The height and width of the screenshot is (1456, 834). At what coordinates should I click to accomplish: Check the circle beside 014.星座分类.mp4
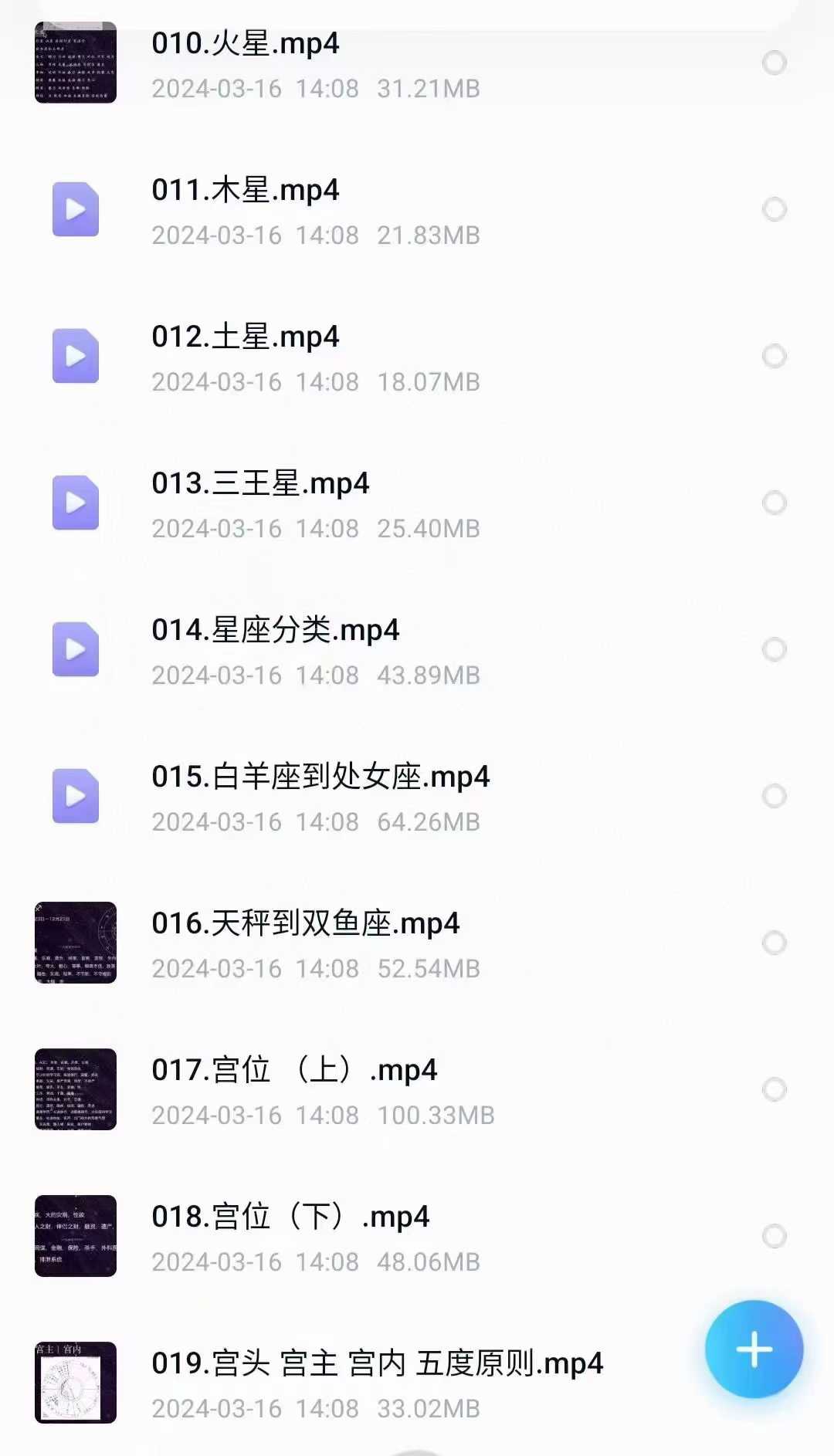pyautogui.click(x=775, y=649)
